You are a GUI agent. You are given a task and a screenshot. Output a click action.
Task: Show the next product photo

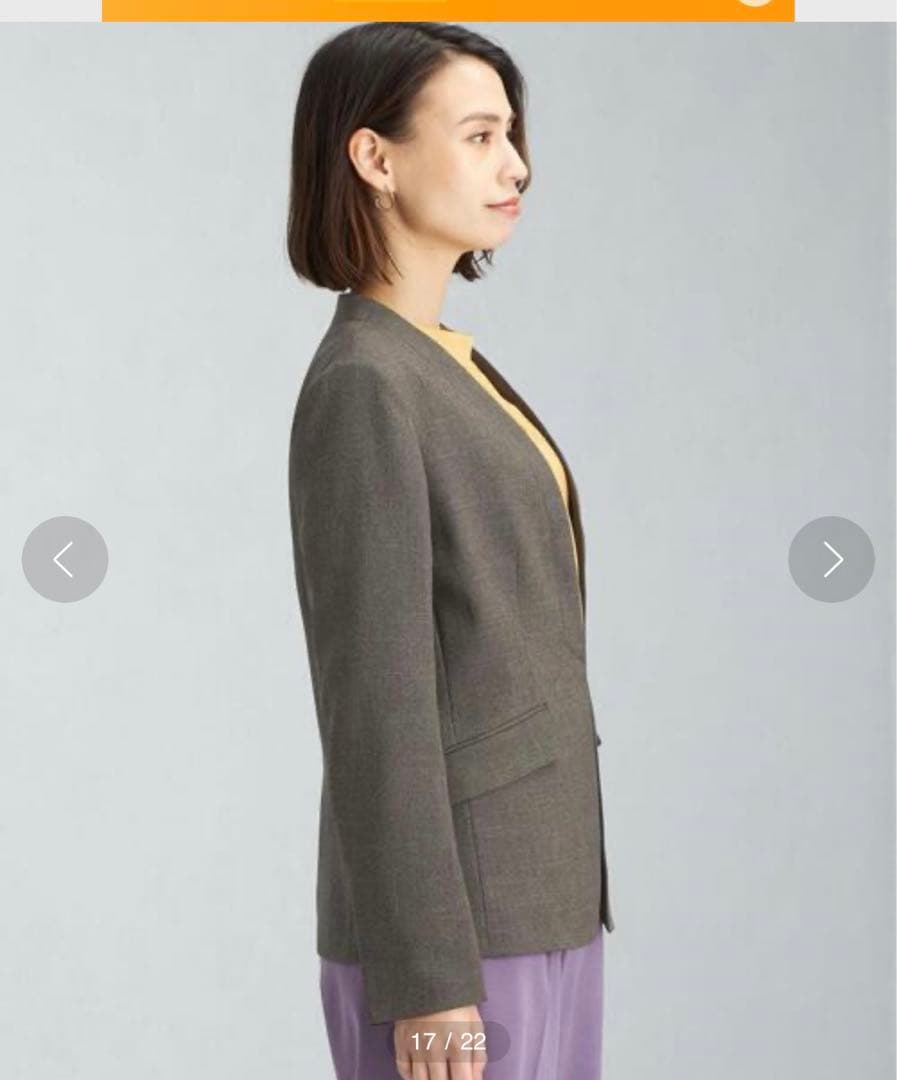[831, 559]
